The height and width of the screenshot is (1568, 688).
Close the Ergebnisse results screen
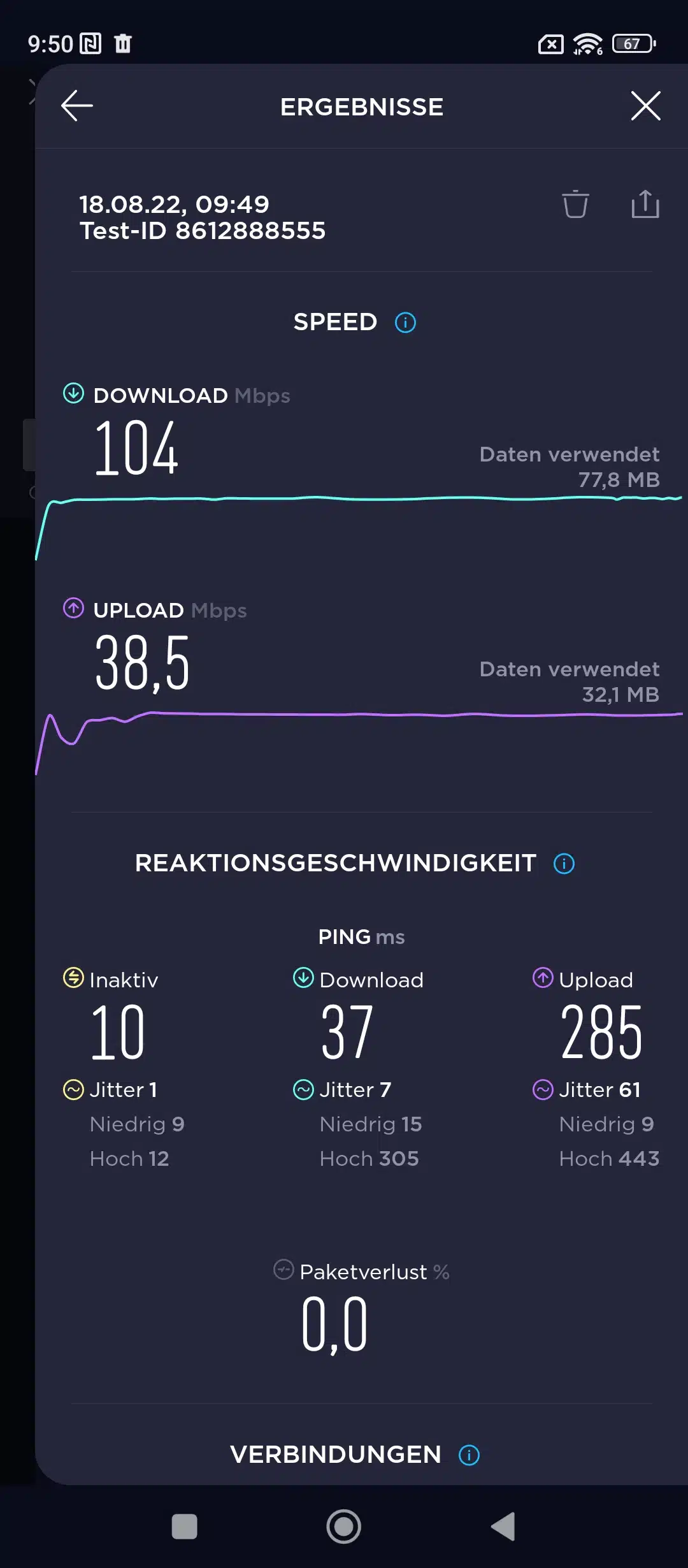[645, 106]
